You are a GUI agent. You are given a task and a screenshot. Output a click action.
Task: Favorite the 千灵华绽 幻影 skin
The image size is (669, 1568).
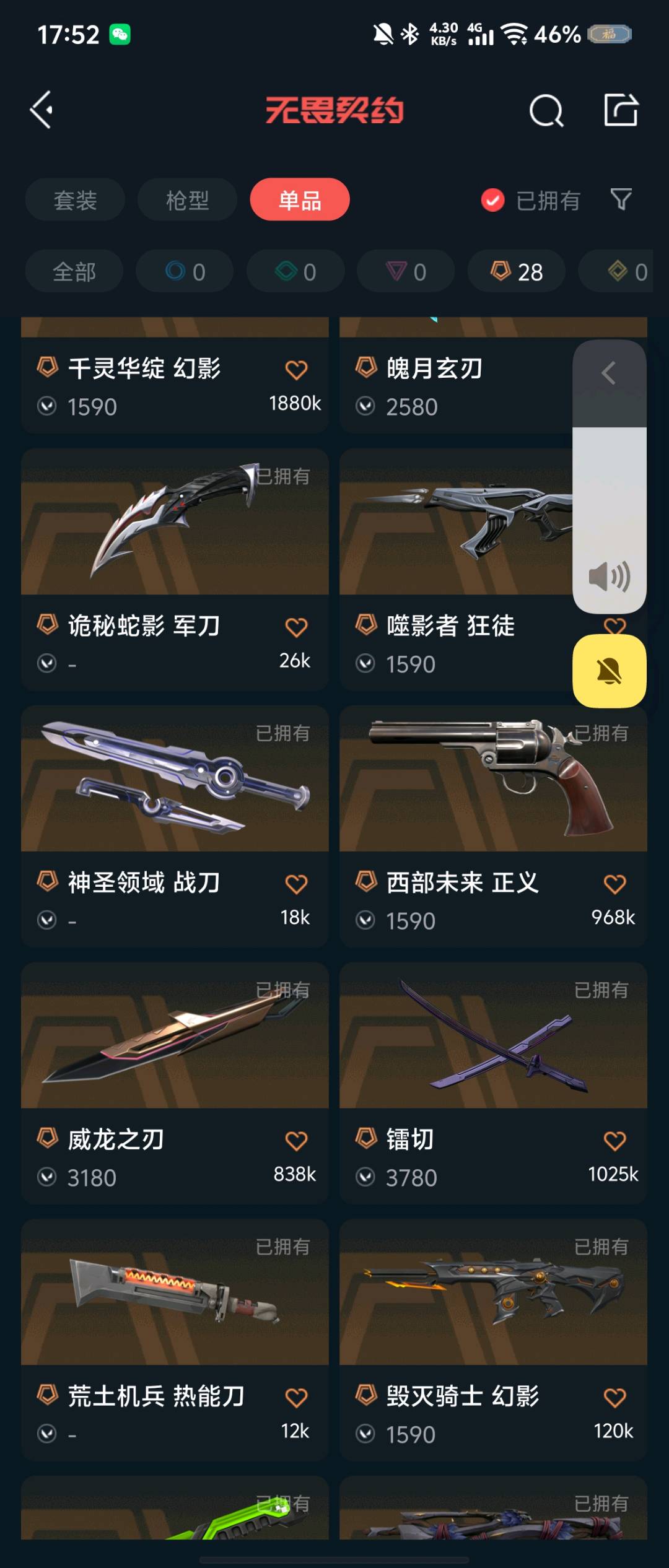pyautogui.click(x=296, y=370)
